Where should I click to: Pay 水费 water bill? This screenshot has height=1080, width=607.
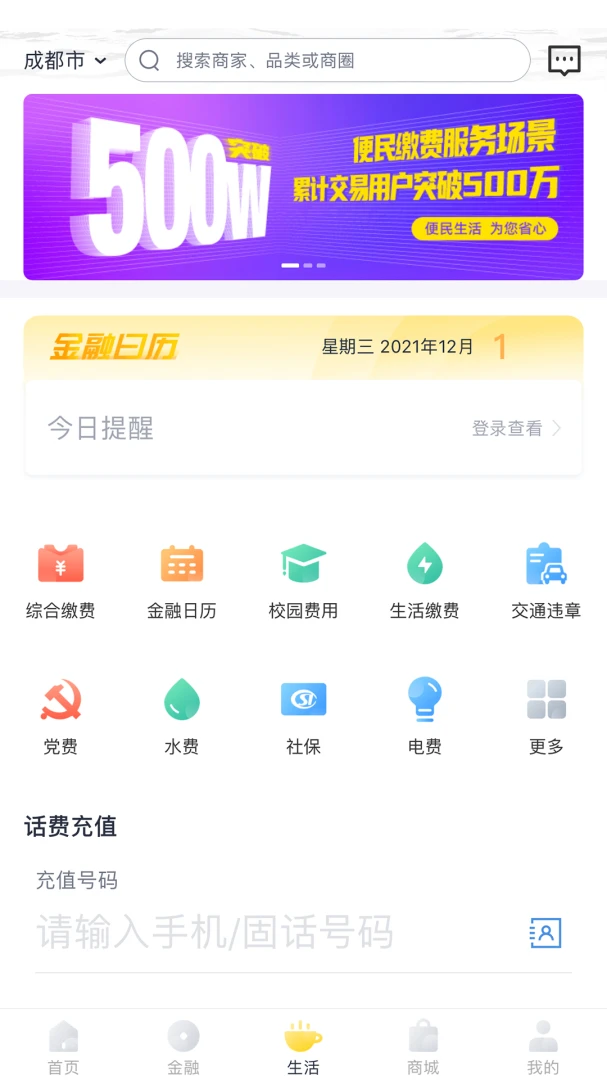[182, 715]
